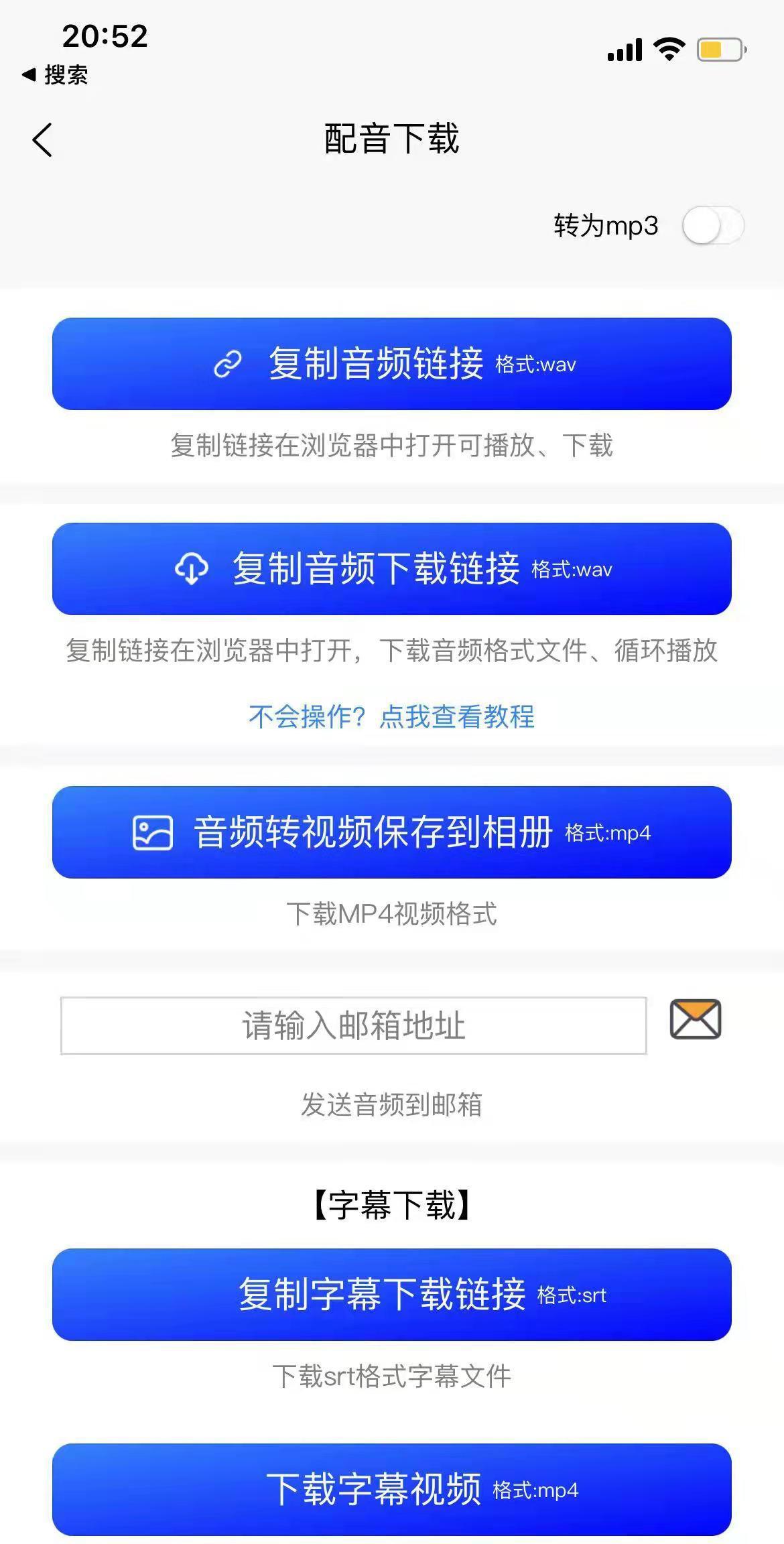
Task: Focus the 请输入邮箱地址 email field
Action: pos(354,1026)
